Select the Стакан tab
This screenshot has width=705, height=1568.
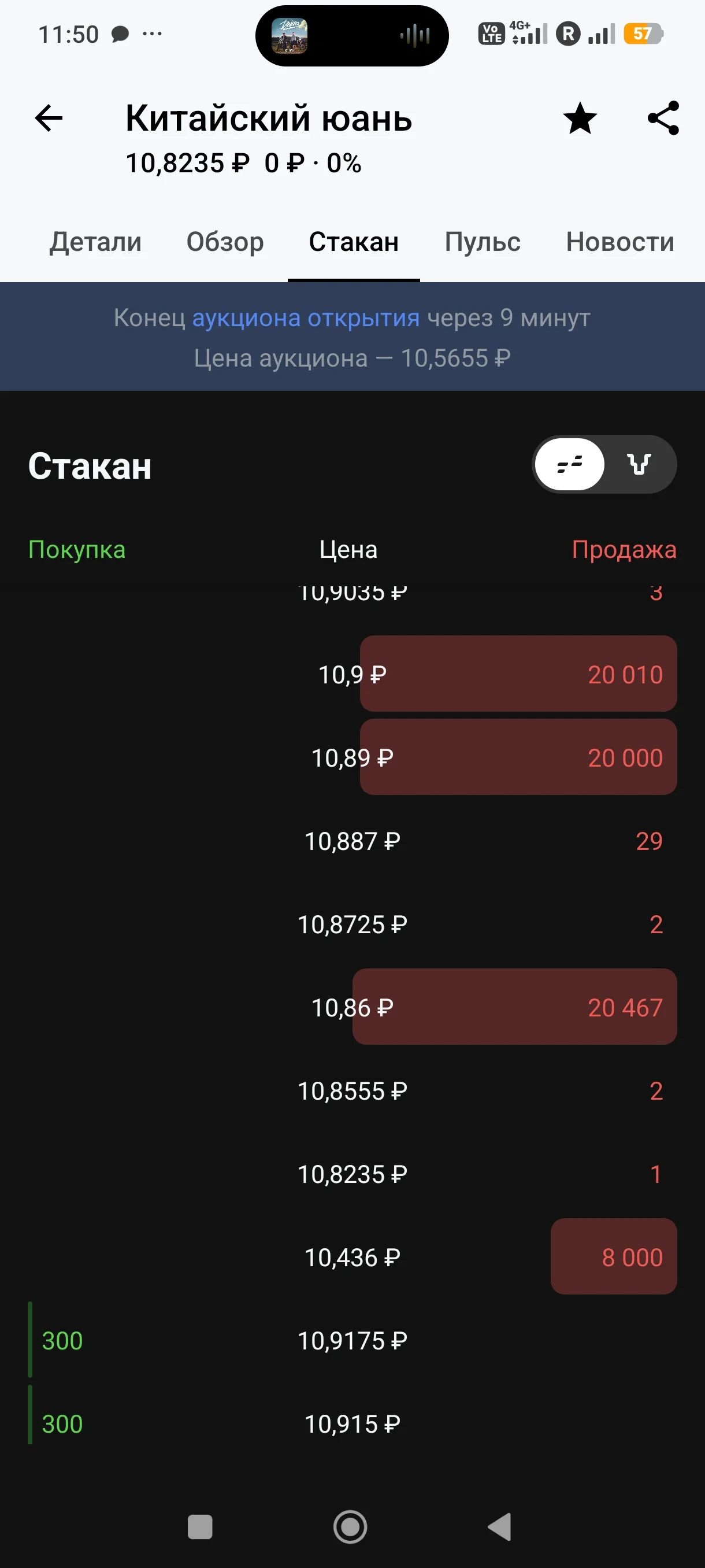(x=354, y=242)
